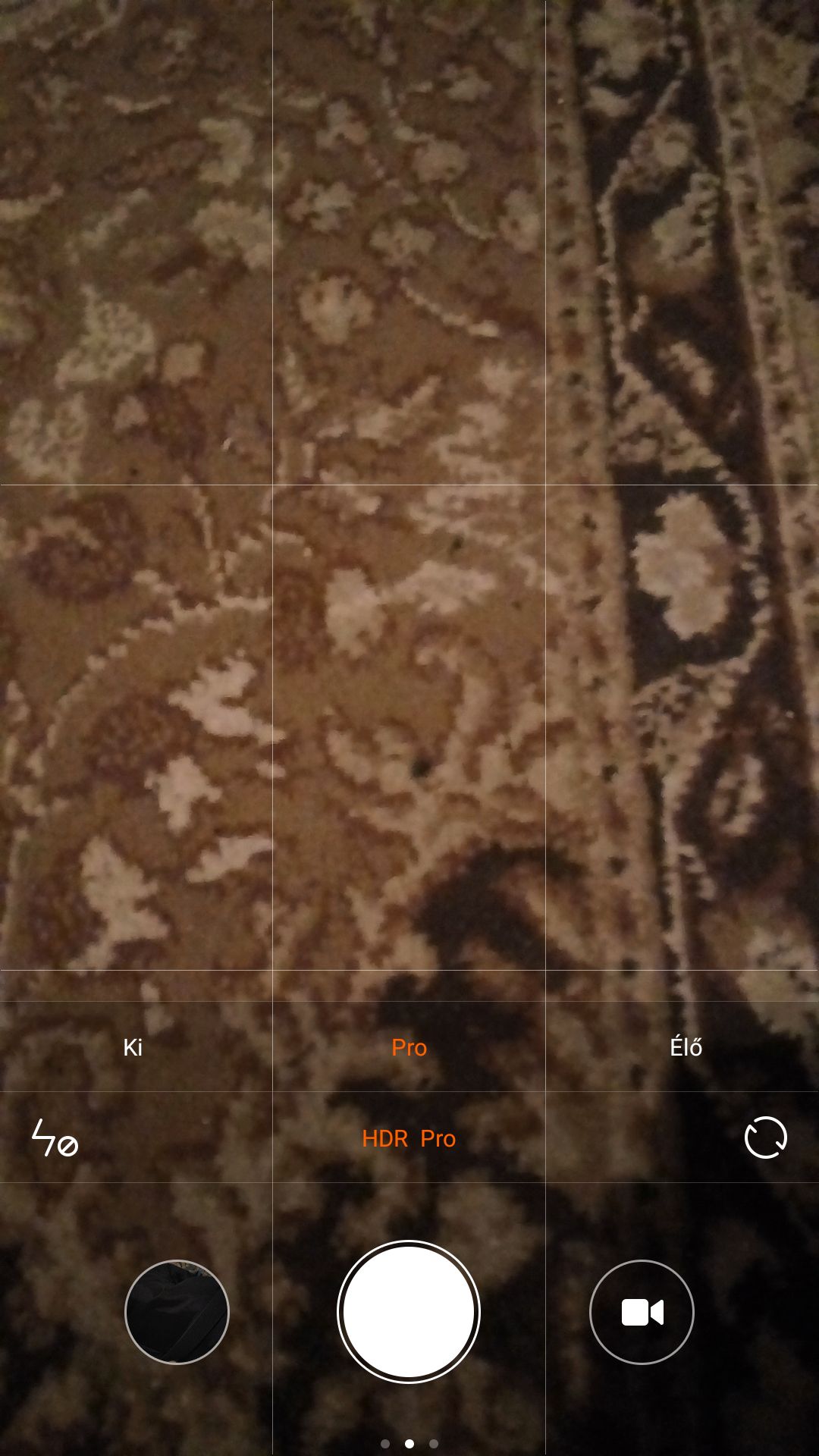Select the Élő HDR option
819x1456 pixels.
coord(686,1046)
